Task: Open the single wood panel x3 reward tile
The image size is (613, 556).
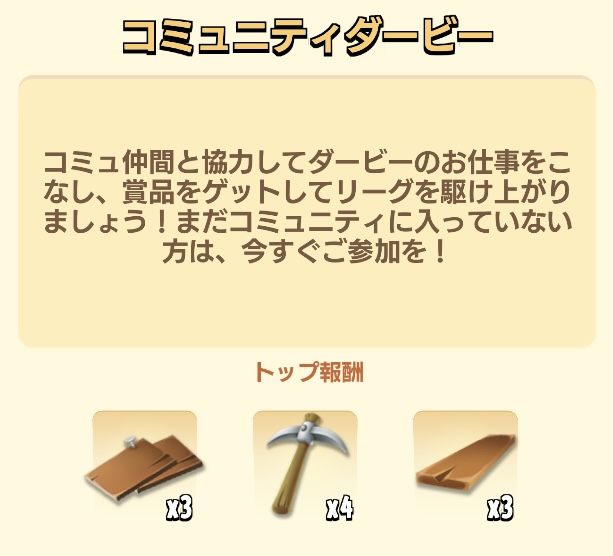Action: pos(466,465)
